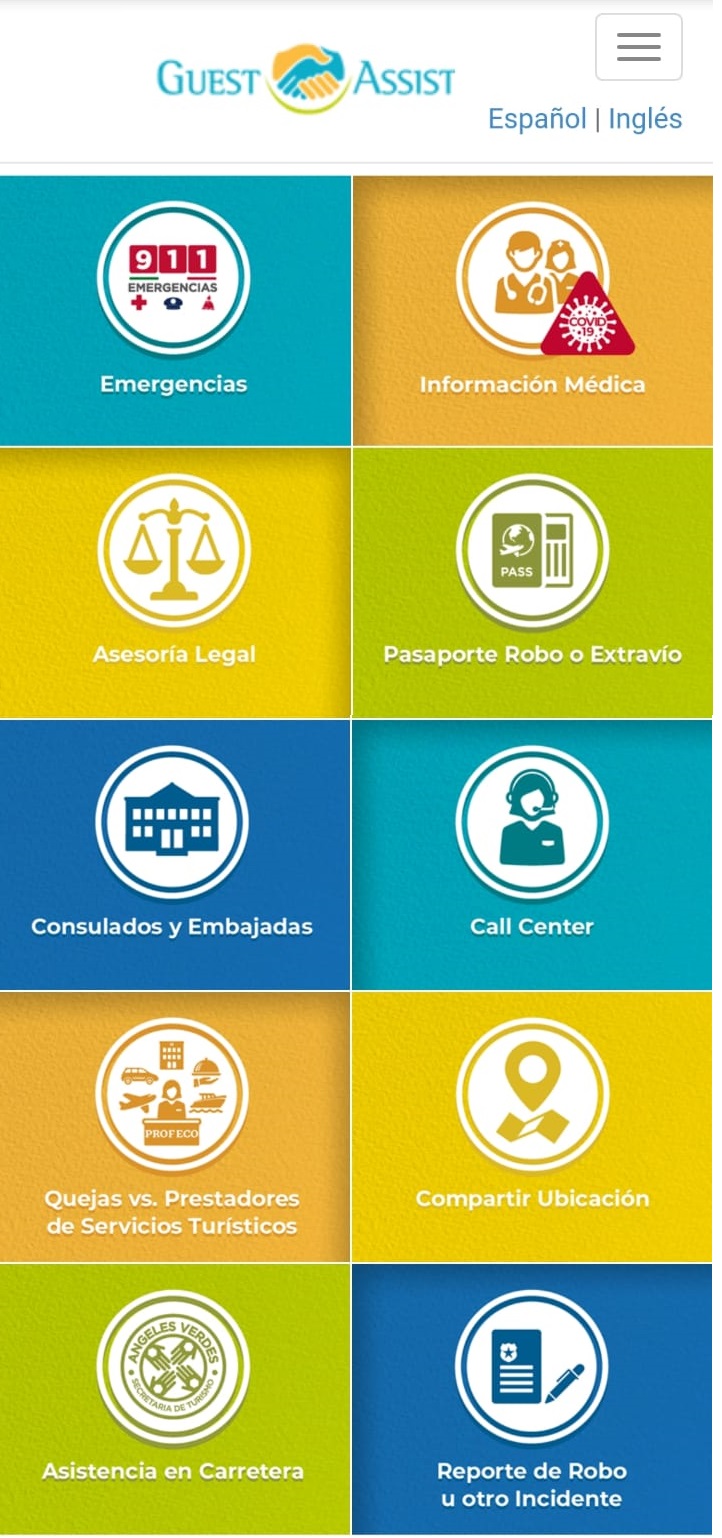Open the hamburger navigation menu

tap(638, 46)
